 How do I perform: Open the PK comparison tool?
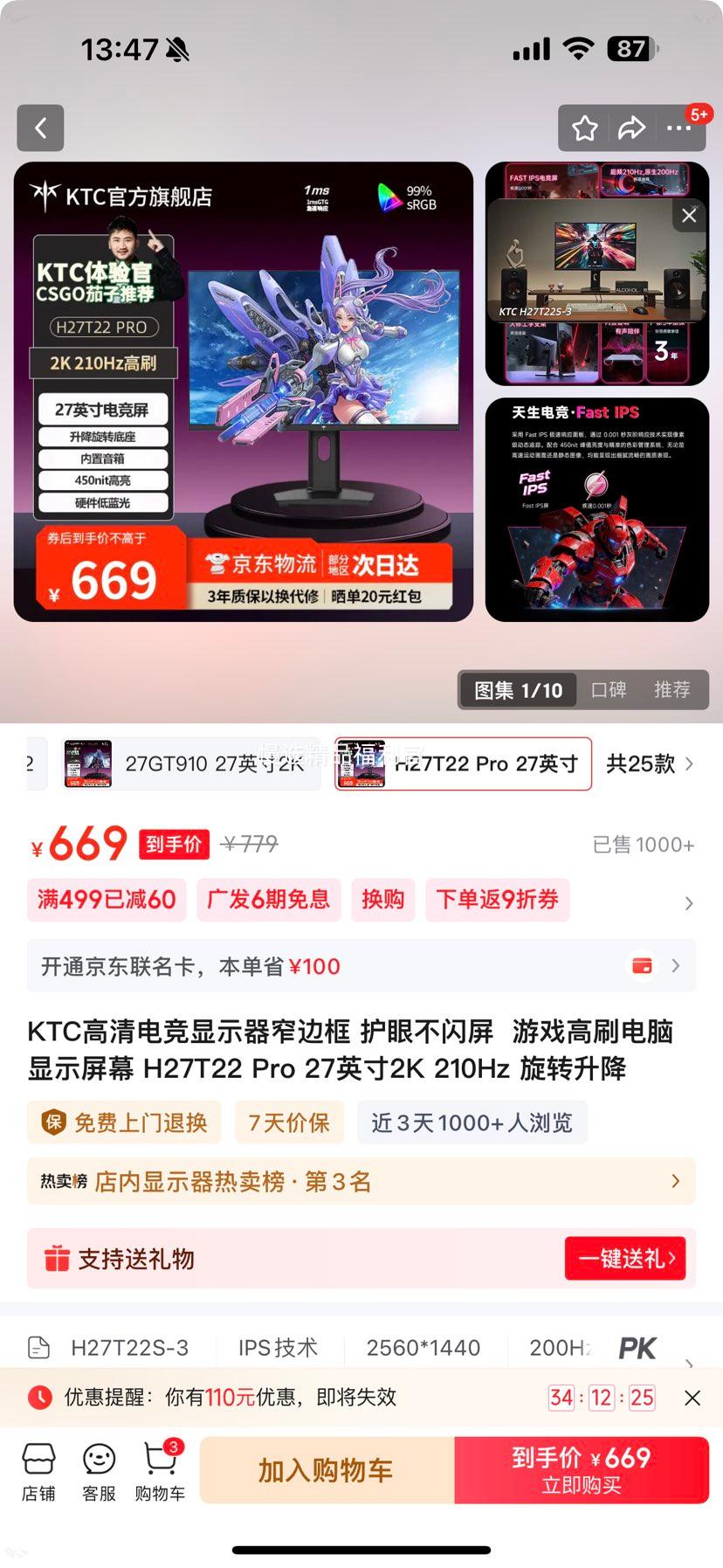point(639,1348)
